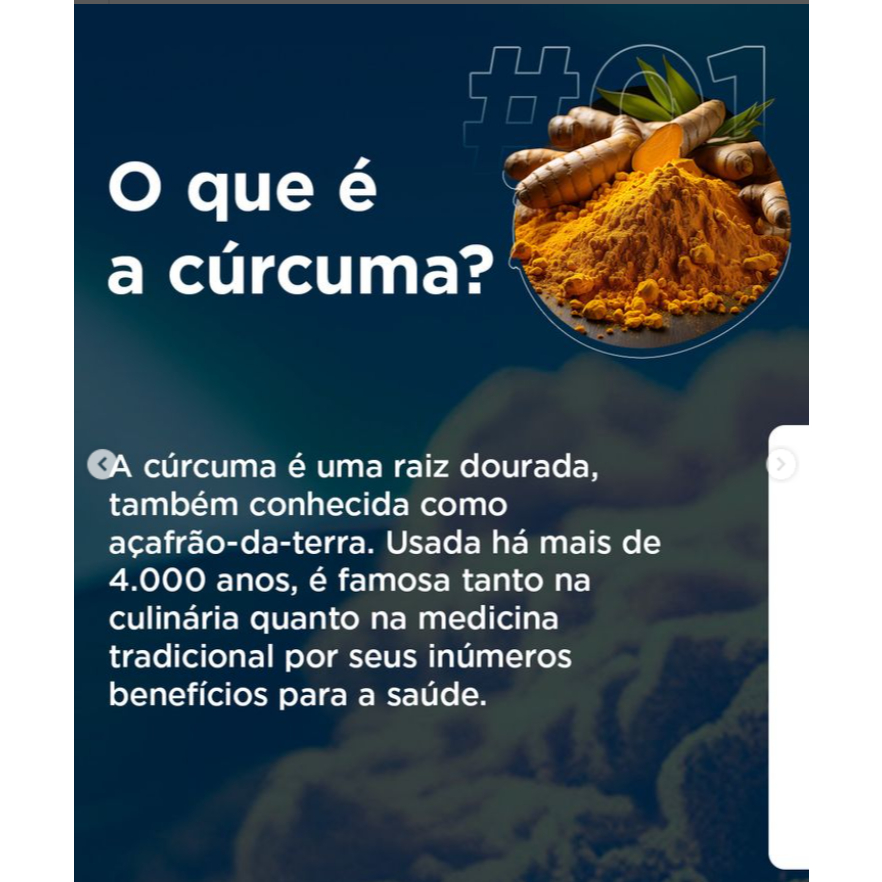Screen dimensions: 882x882
Task: Go to the previous carousel slide
Action: 102,465
